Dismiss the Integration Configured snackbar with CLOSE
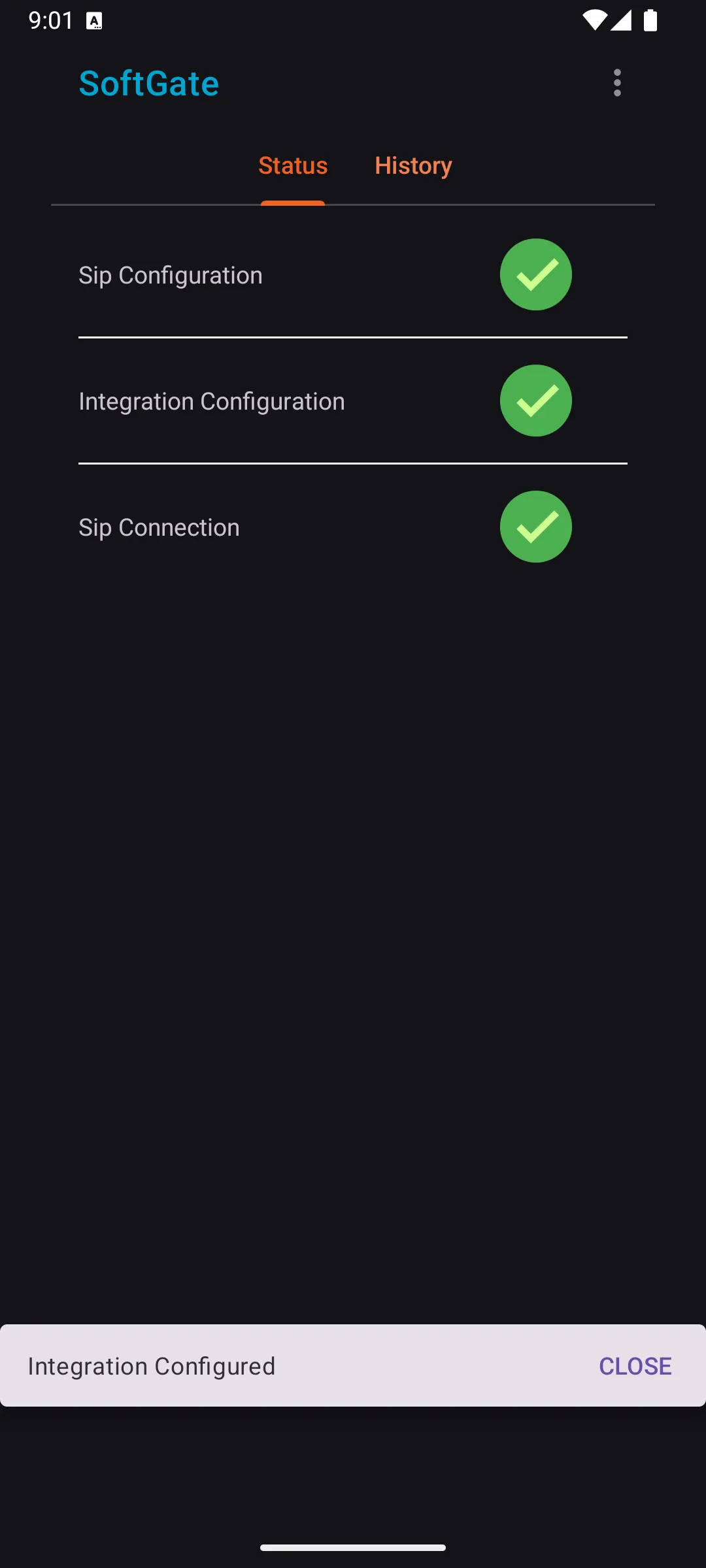This screenshot has width=706, height=1568. 635,1366
